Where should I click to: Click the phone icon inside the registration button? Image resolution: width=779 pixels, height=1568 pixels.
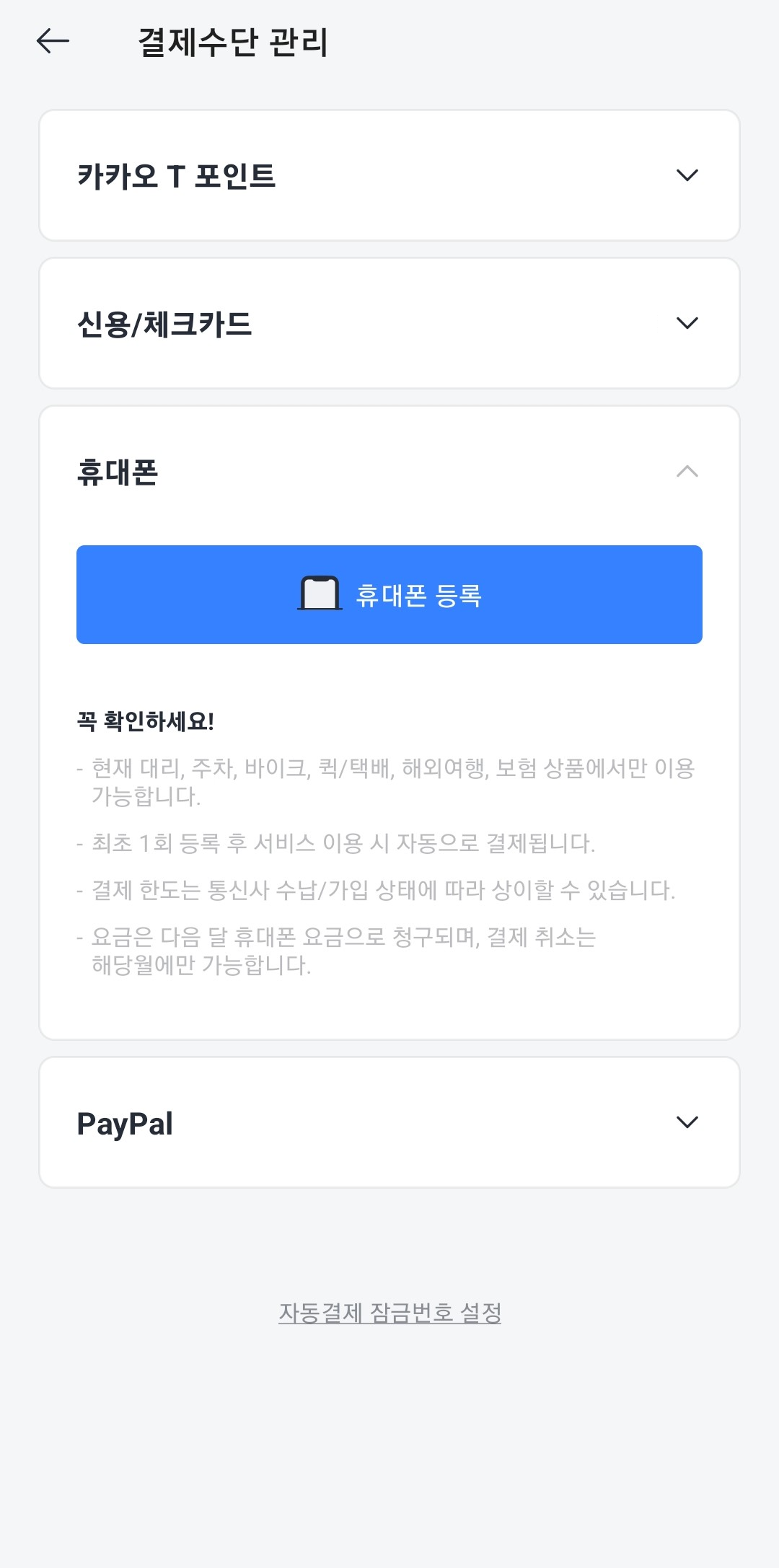tap(319, 593)
